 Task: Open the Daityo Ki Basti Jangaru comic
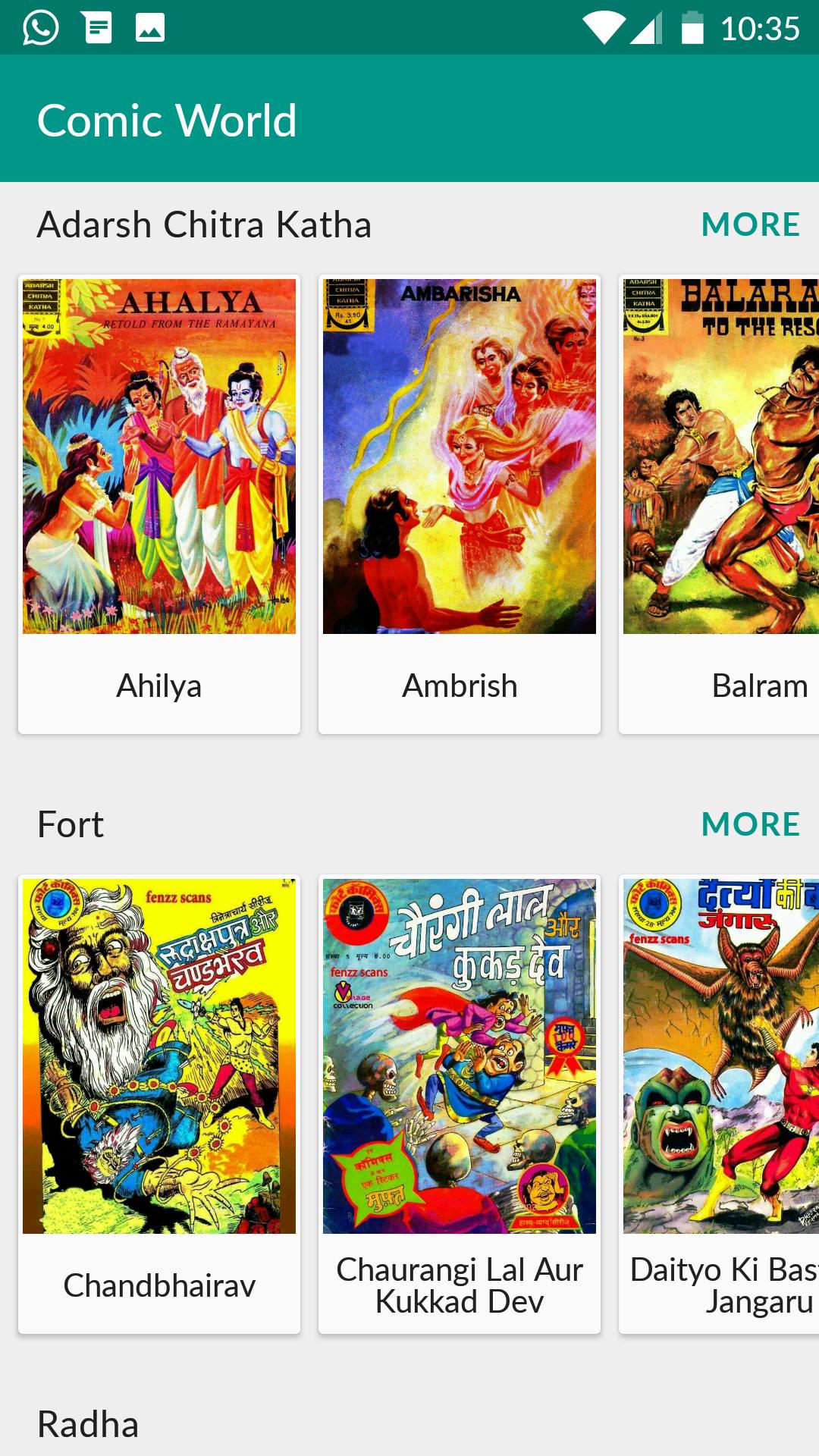[x=720, y=1103]
